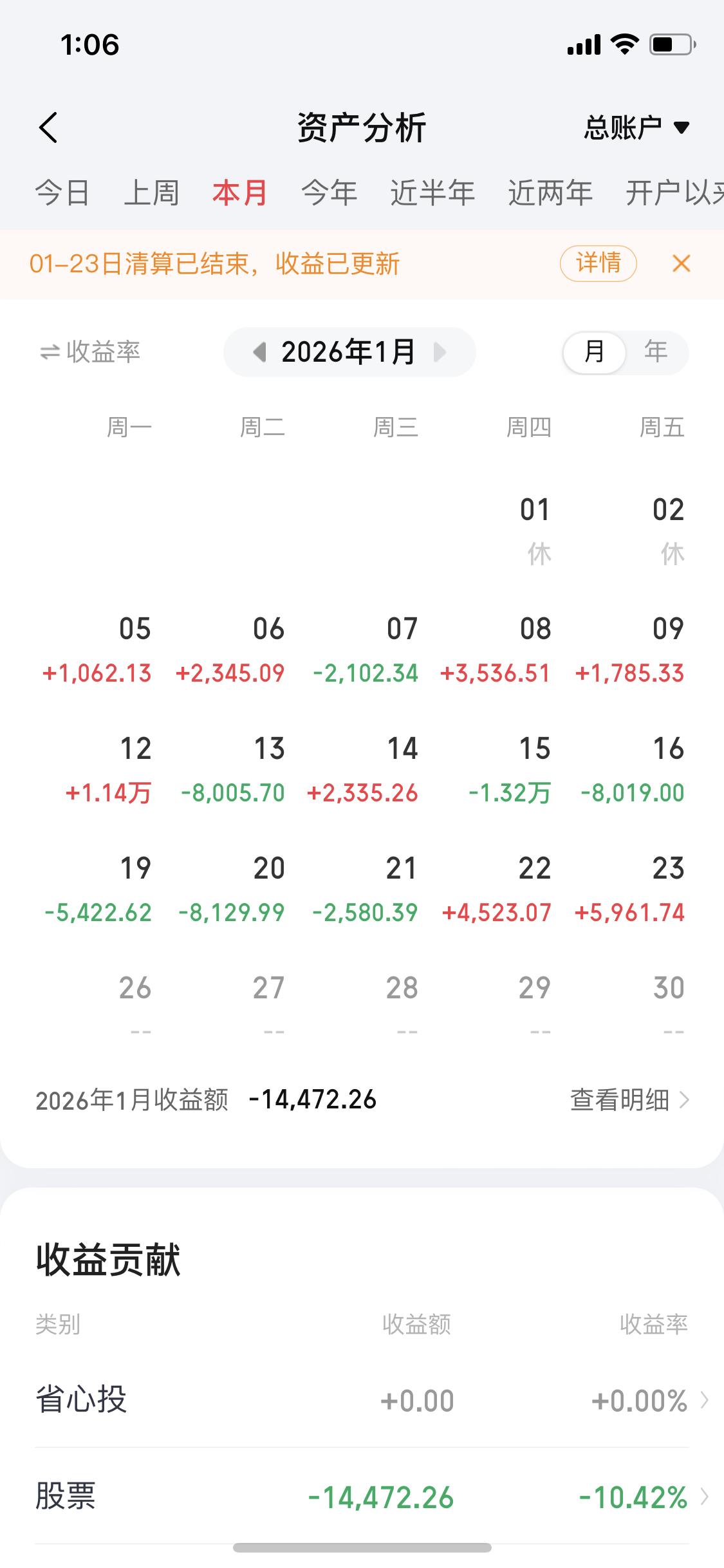Dismiss the clearing notice with the X icon
Screen dimensions: 724x1568
pos(681,264)
